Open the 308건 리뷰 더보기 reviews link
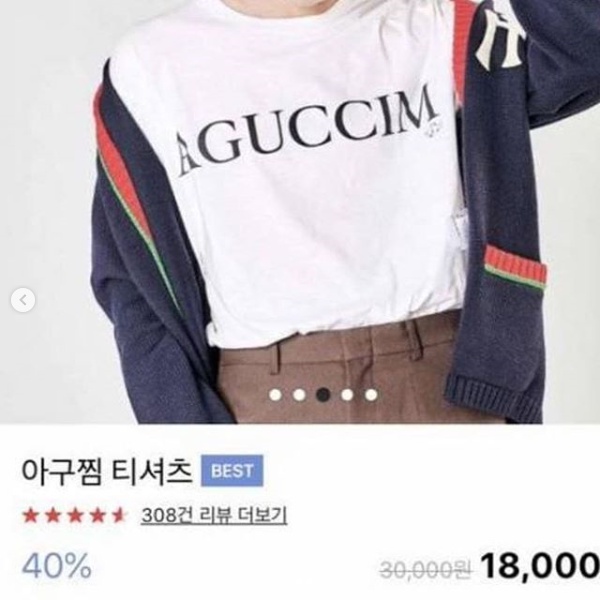This screenshot has width=600, height=600. tap(214, 516)
